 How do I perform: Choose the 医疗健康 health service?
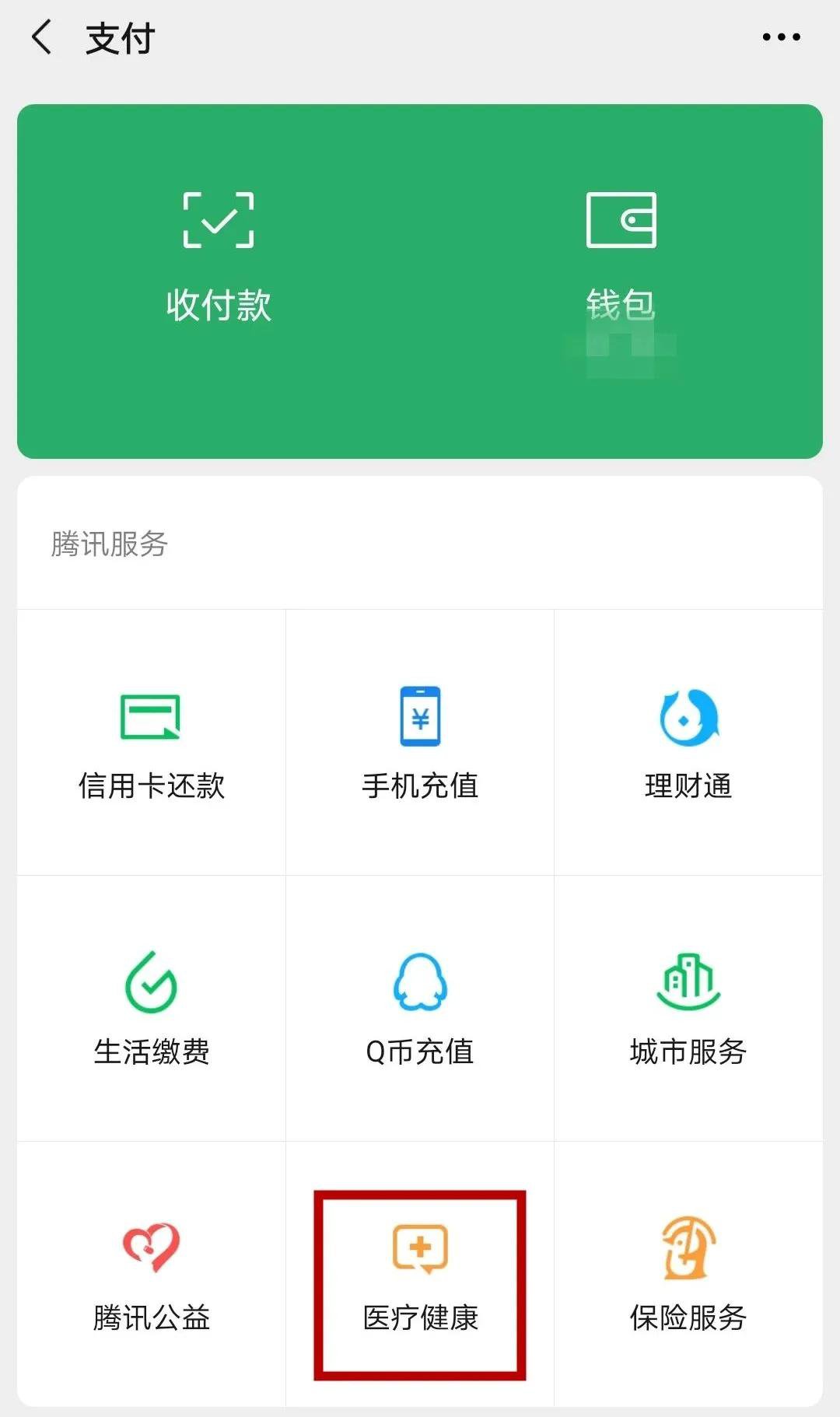click(420, 1275)
